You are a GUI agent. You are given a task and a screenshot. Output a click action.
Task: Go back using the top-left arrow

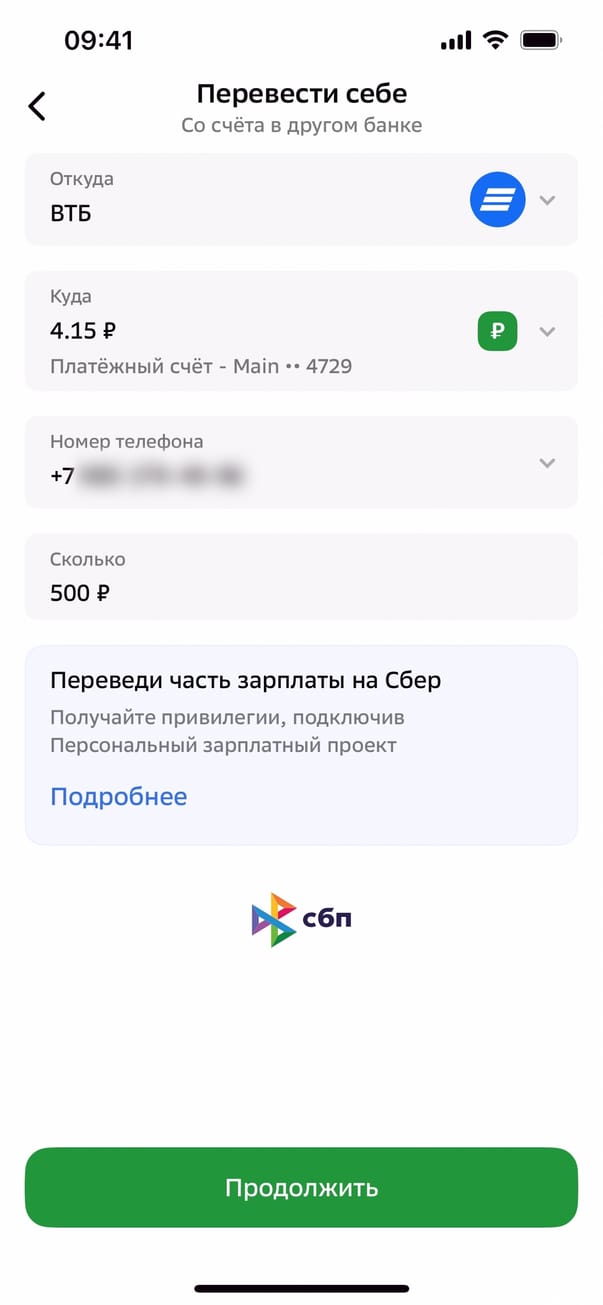(x=37, y=106)
